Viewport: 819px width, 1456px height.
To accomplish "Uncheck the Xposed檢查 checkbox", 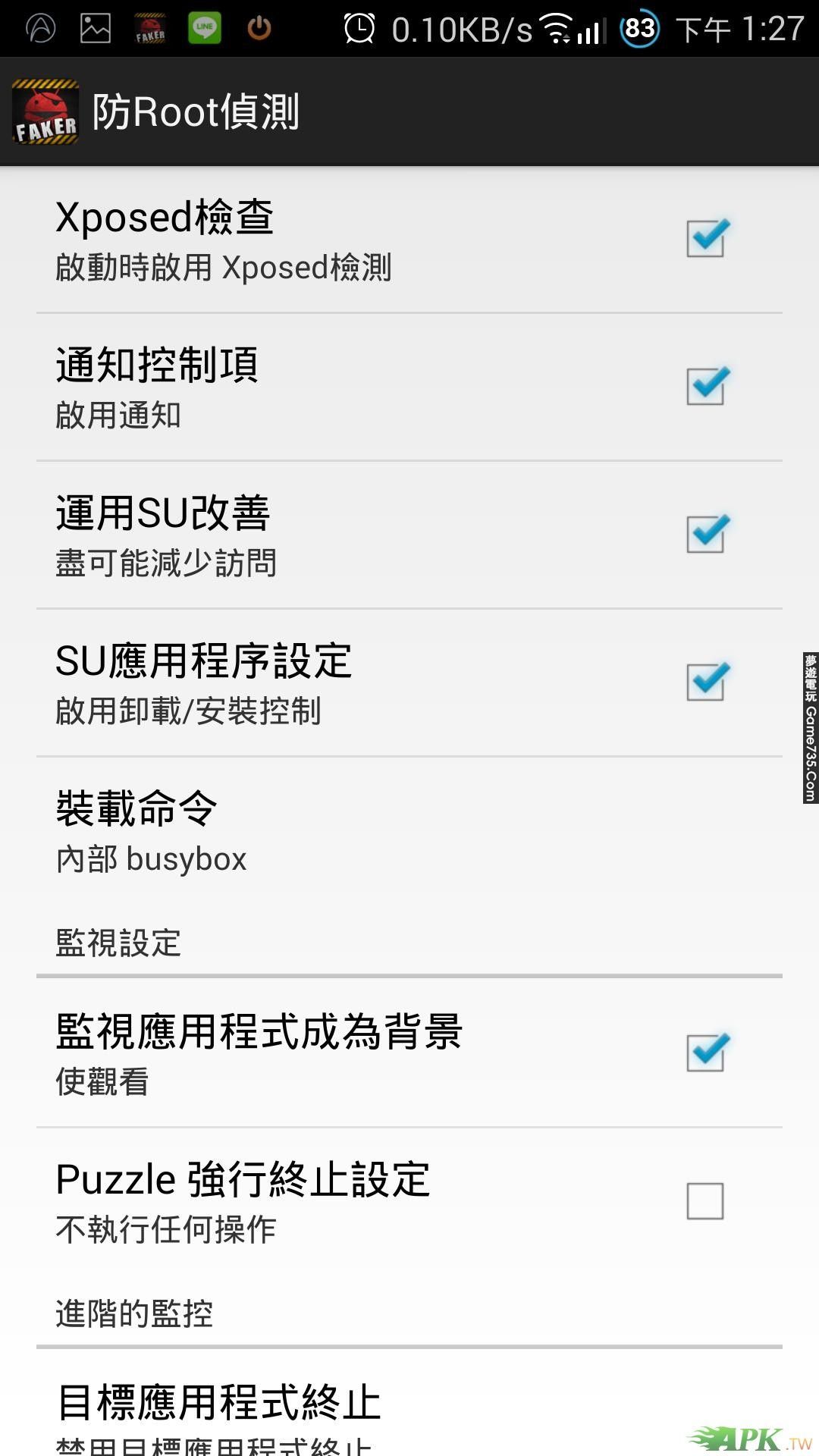I will coord(705,239).
